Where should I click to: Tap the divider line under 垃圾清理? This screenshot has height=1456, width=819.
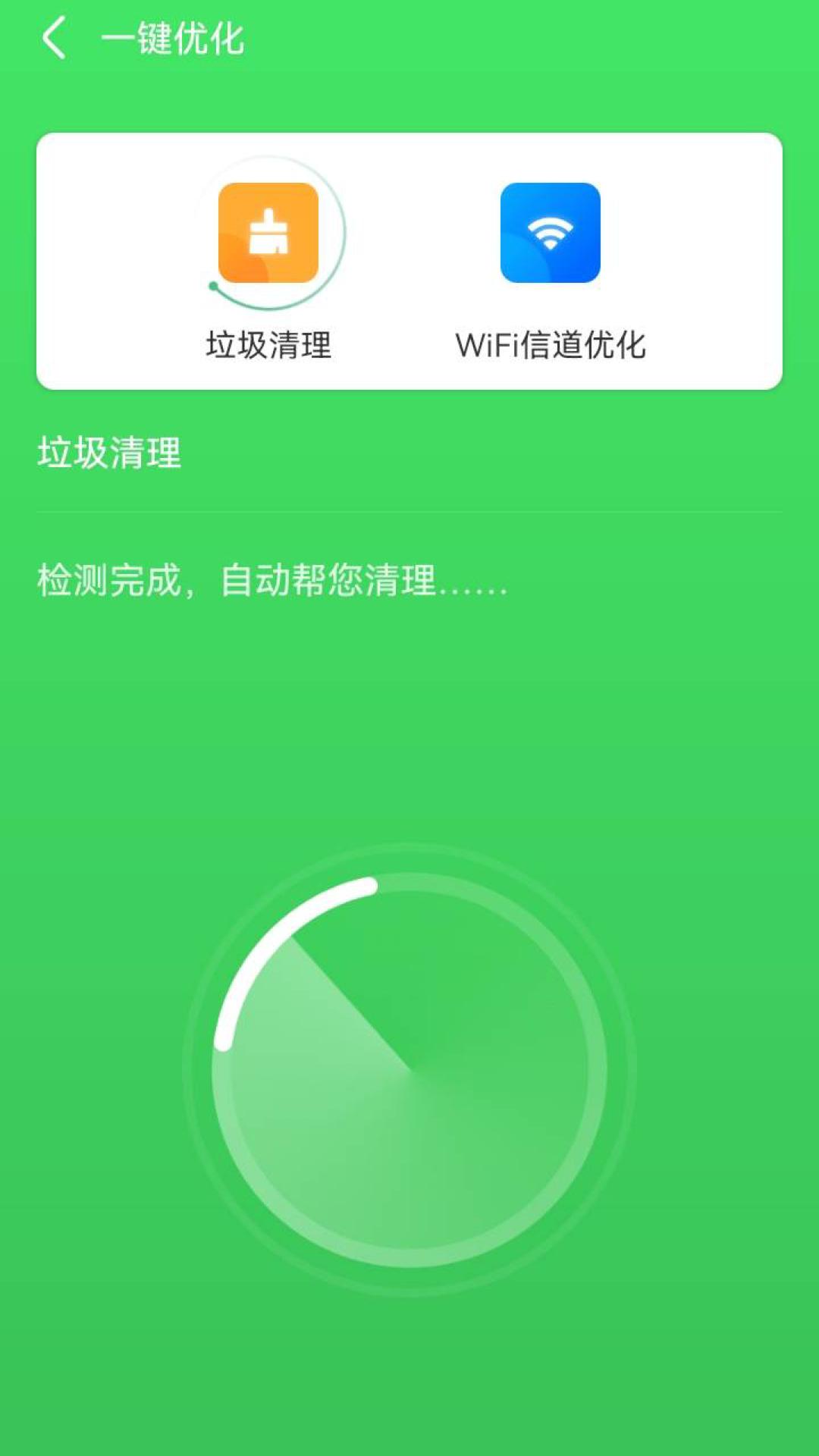click(409, 512)
